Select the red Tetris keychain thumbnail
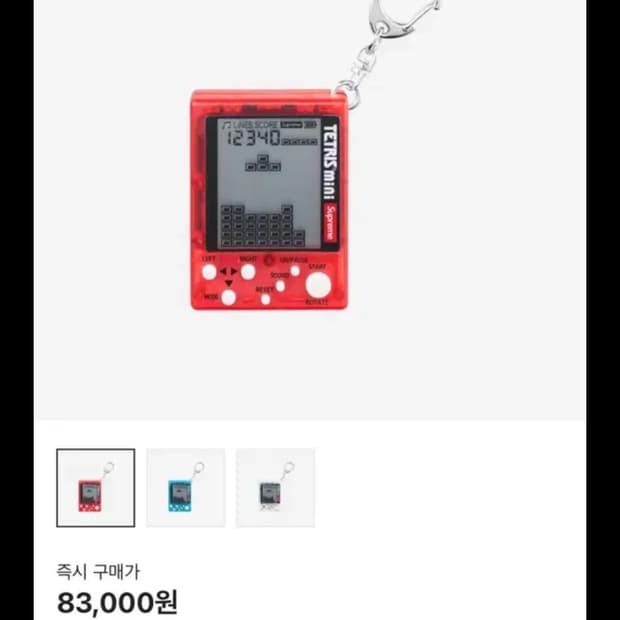The height and width of the screenshot is (620, 620). coord(95,488)
